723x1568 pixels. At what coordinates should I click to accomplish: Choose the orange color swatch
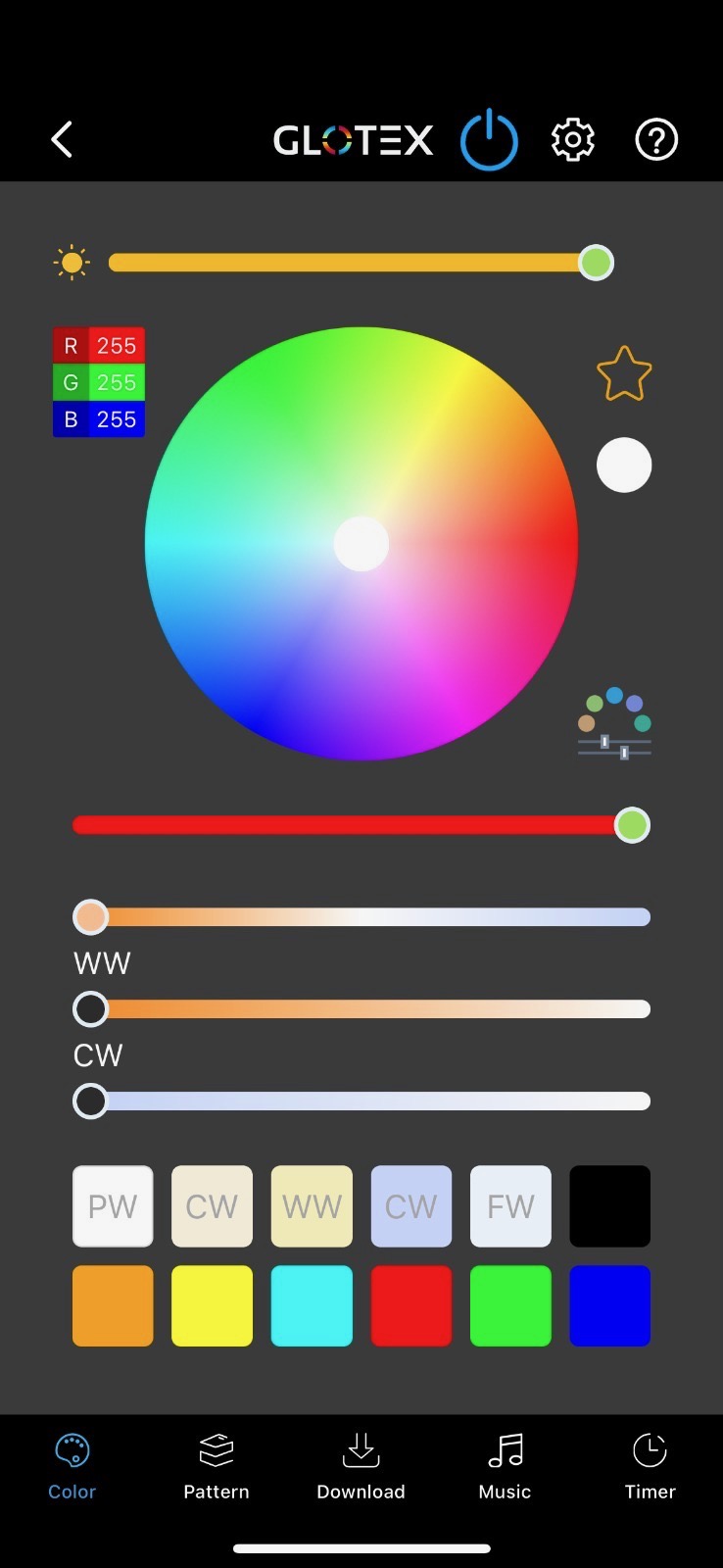click(113, 1305)
